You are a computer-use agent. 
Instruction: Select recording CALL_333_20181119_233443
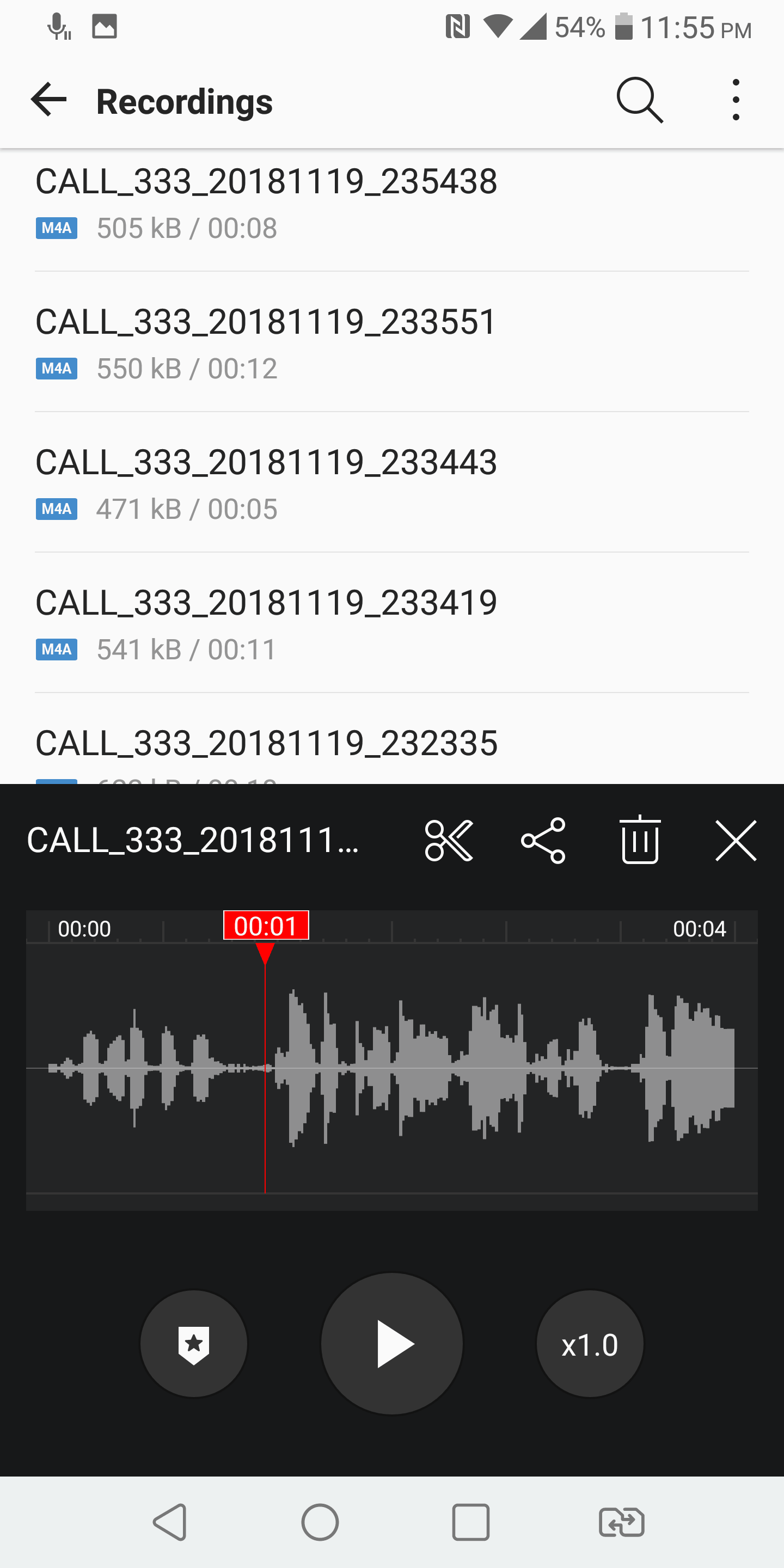[x=392, y=483]
